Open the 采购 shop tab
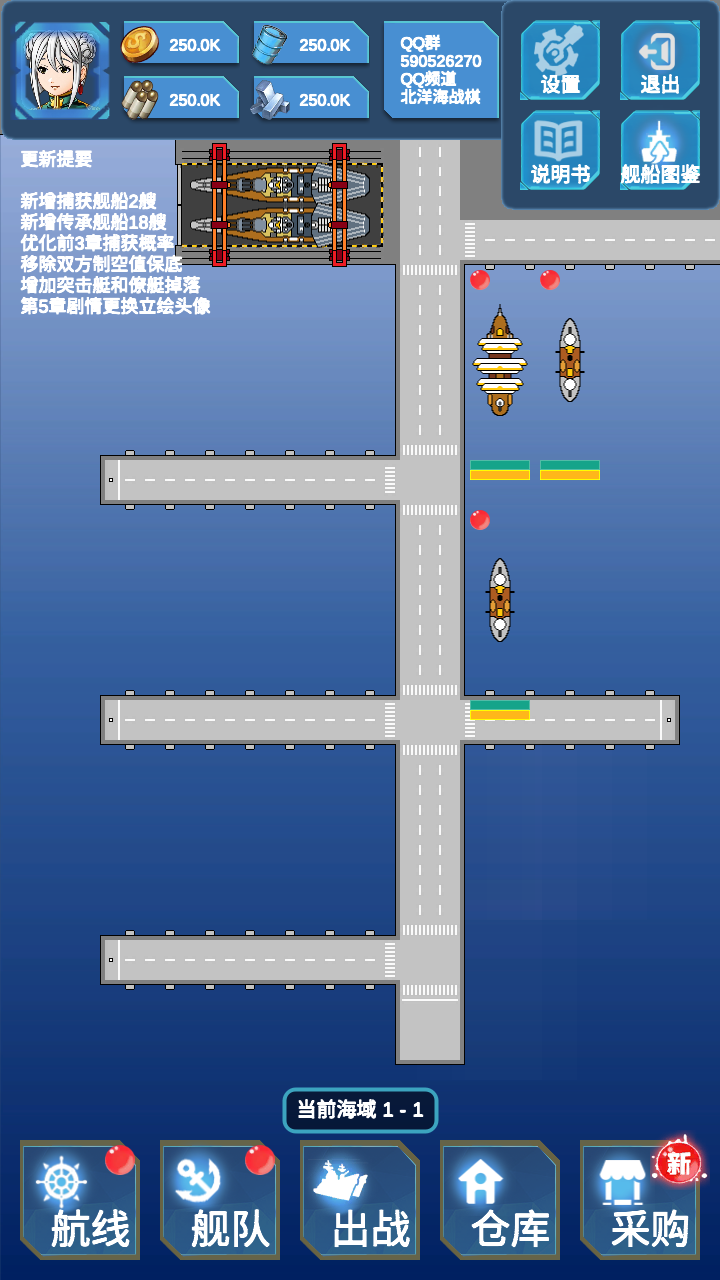720x1280 pixels. [640, 1200]
